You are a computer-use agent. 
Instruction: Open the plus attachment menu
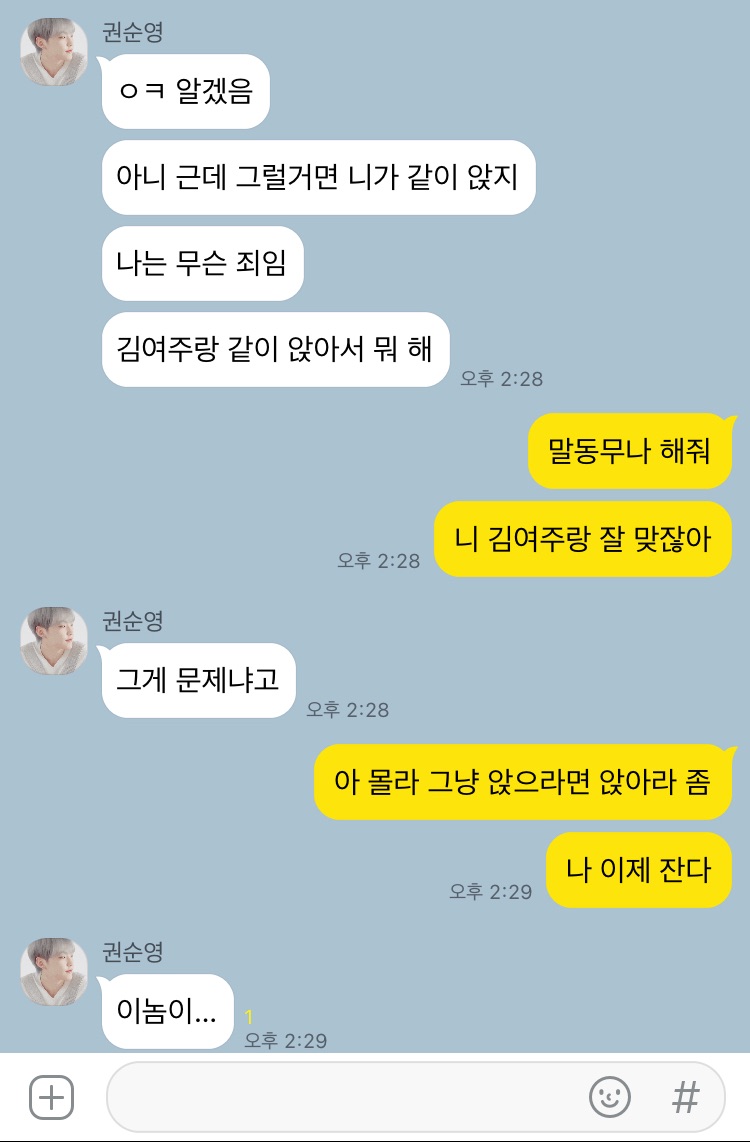pyautogui.click(x=51, y=1098)
